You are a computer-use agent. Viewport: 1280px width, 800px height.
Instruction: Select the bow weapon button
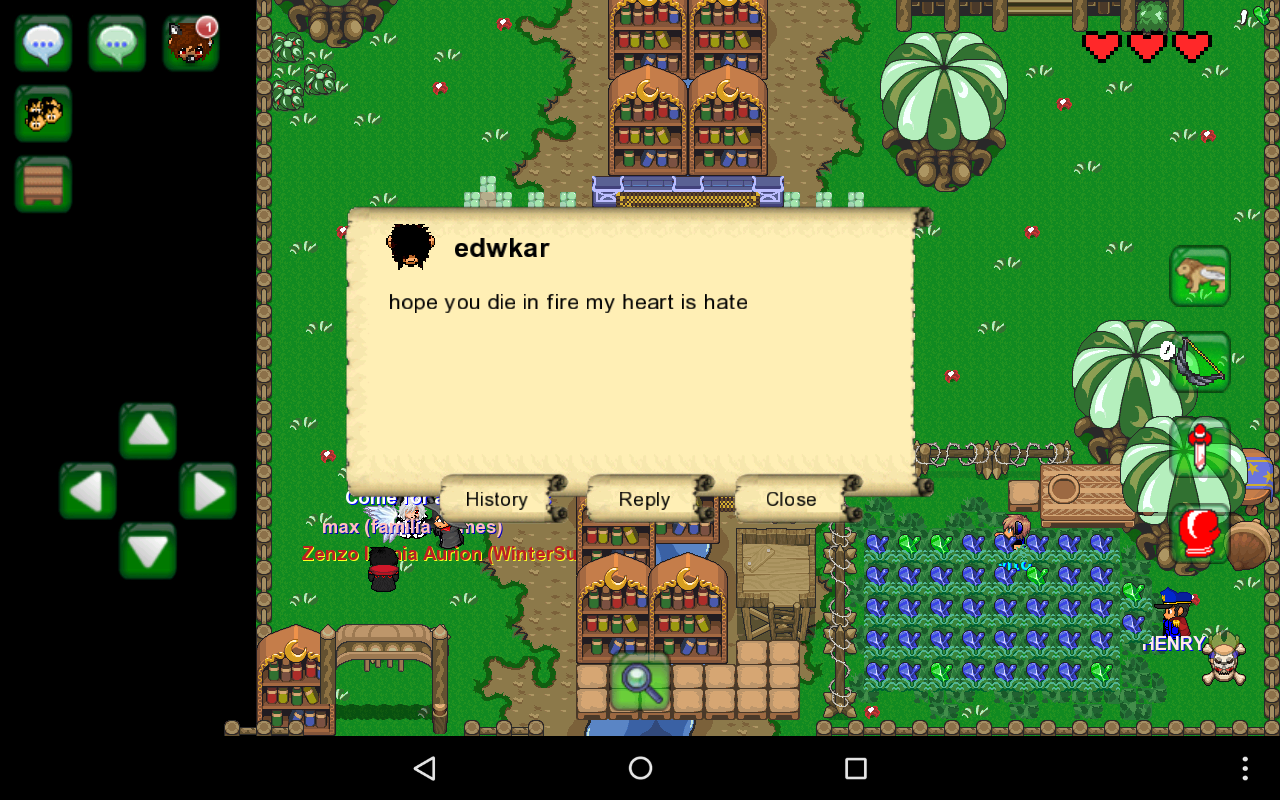click(1200, 362)
